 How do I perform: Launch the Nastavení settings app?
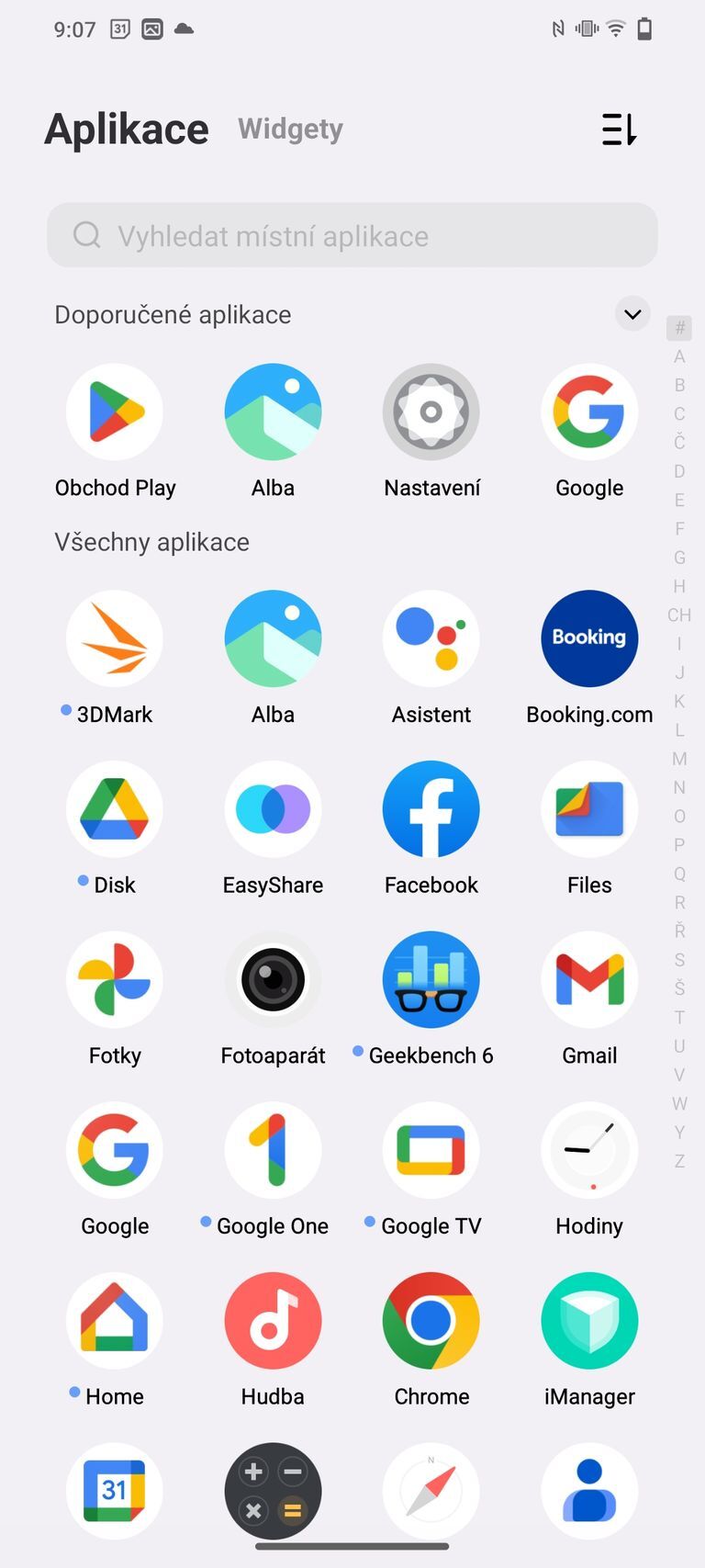click(431, 412)
